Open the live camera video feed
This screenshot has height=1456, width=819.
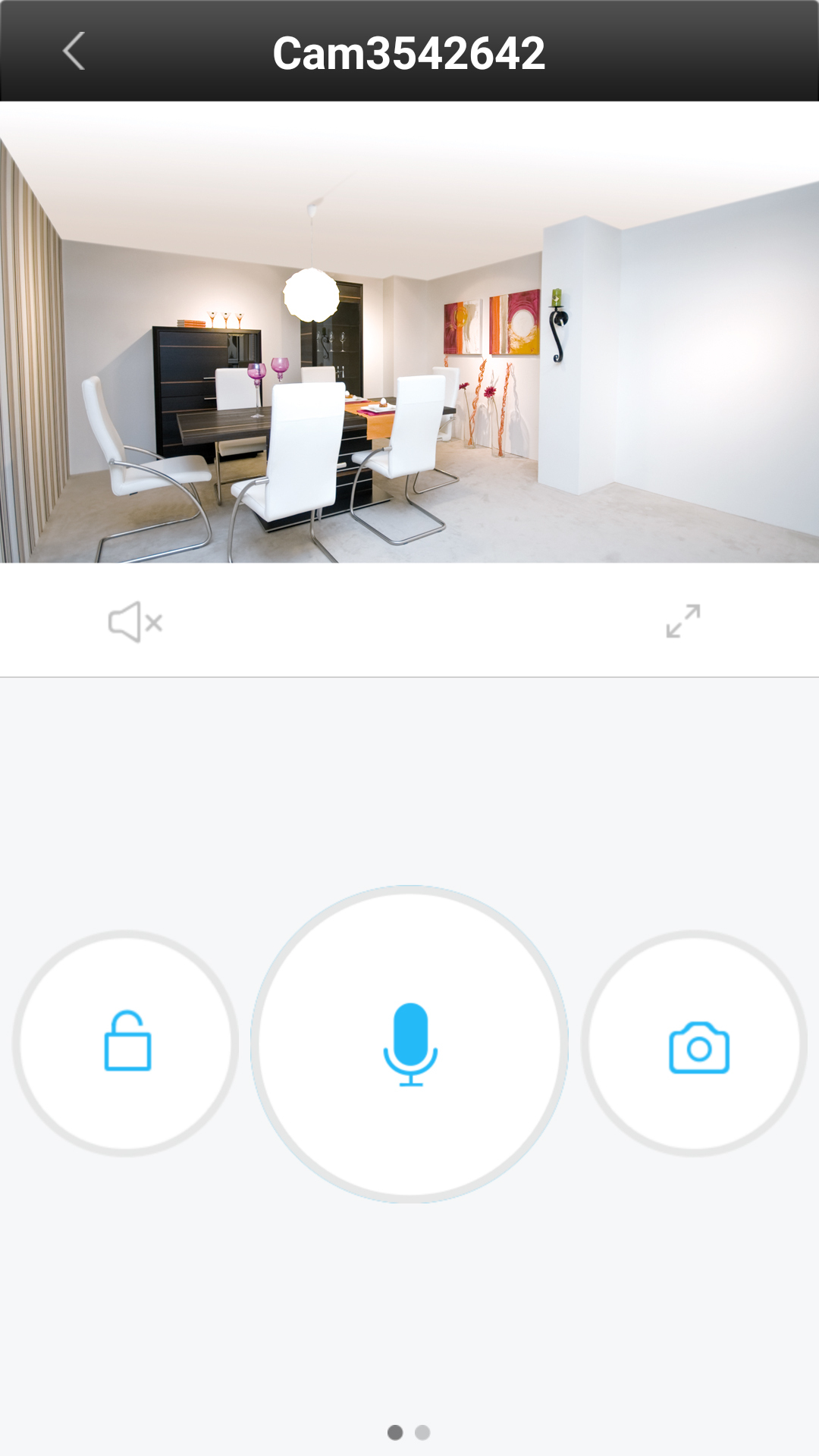point(409,332)
